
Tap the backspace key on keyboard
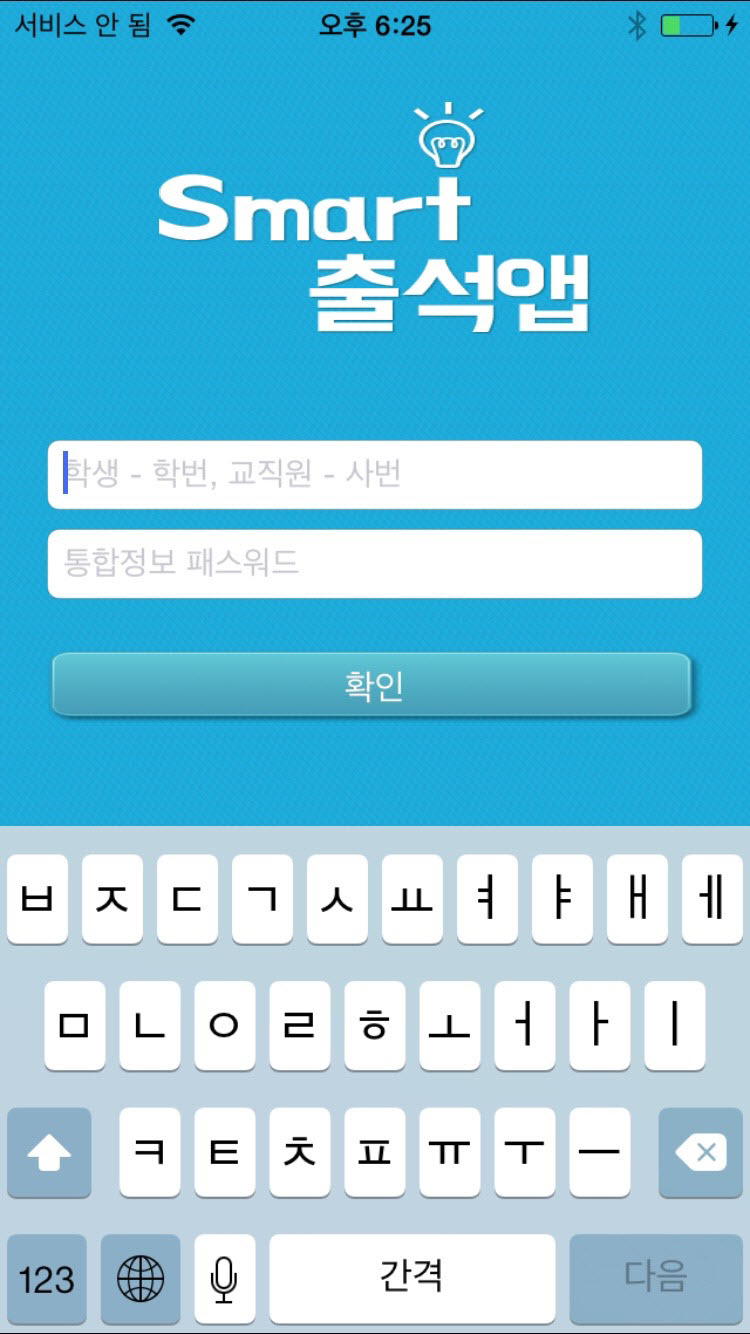coord(700,1153)
